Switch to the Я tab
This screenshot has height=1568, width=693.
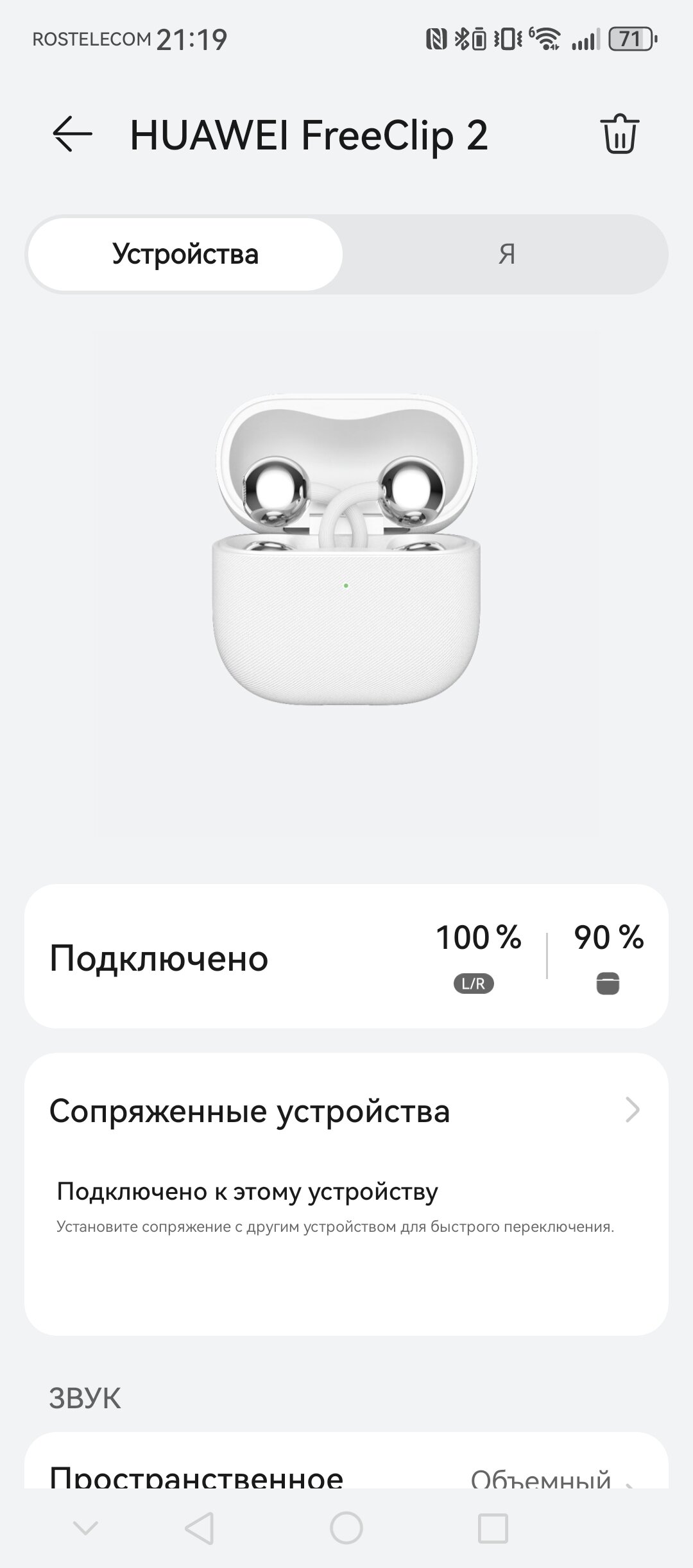point(506,254)
